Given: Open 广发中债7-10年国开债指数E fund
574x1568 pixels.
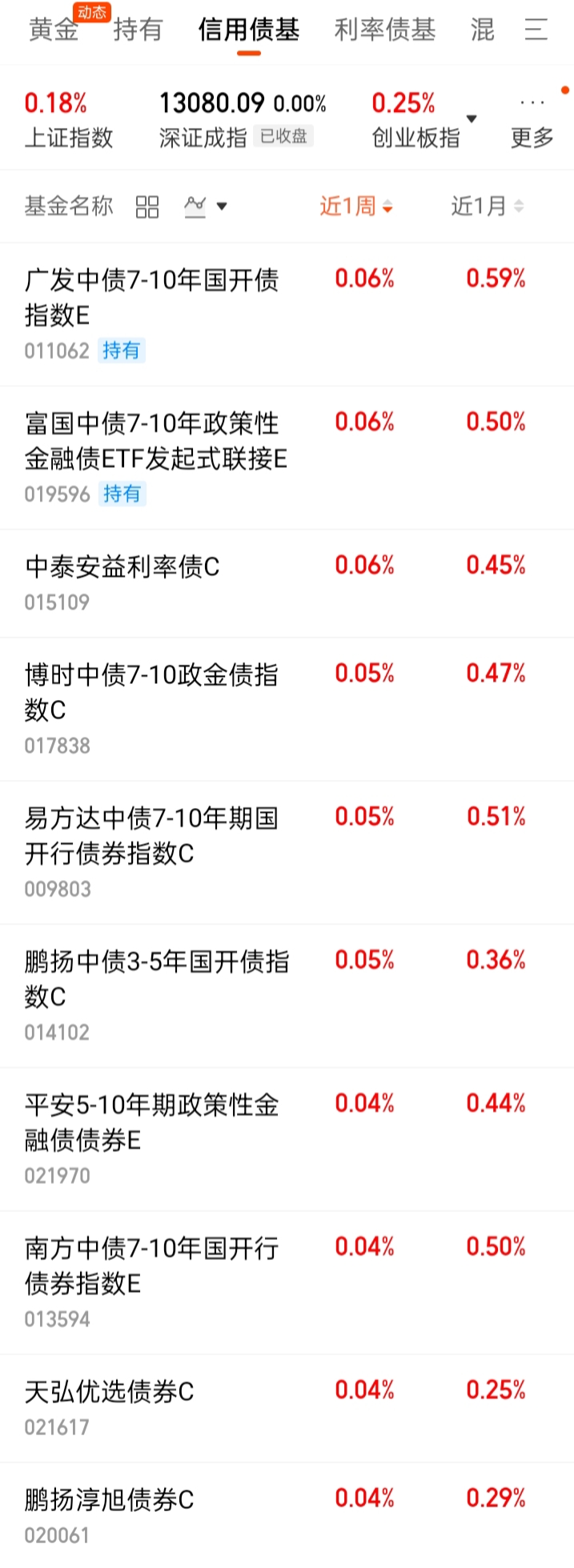Looking at the screenshot, I should (x=151, y=298).
